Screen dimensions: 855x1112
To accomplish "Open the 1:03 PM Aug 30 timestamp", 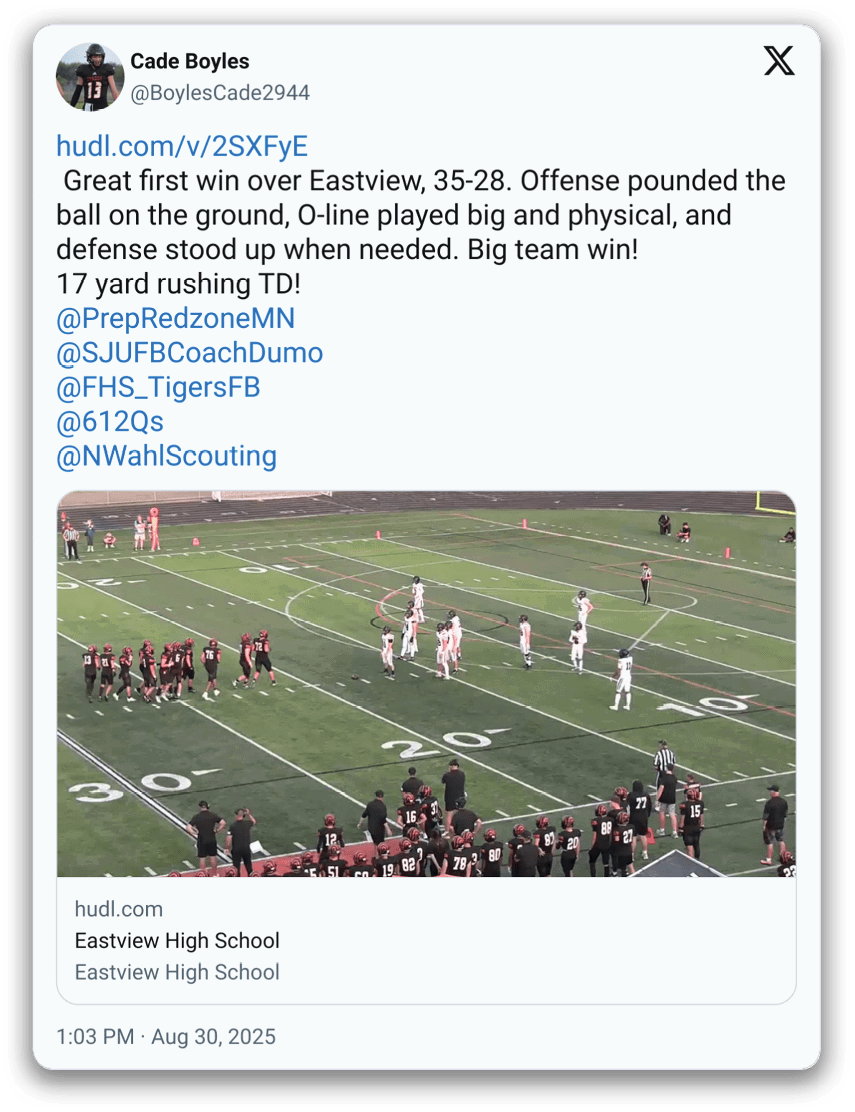I will tap(165, 1036).
